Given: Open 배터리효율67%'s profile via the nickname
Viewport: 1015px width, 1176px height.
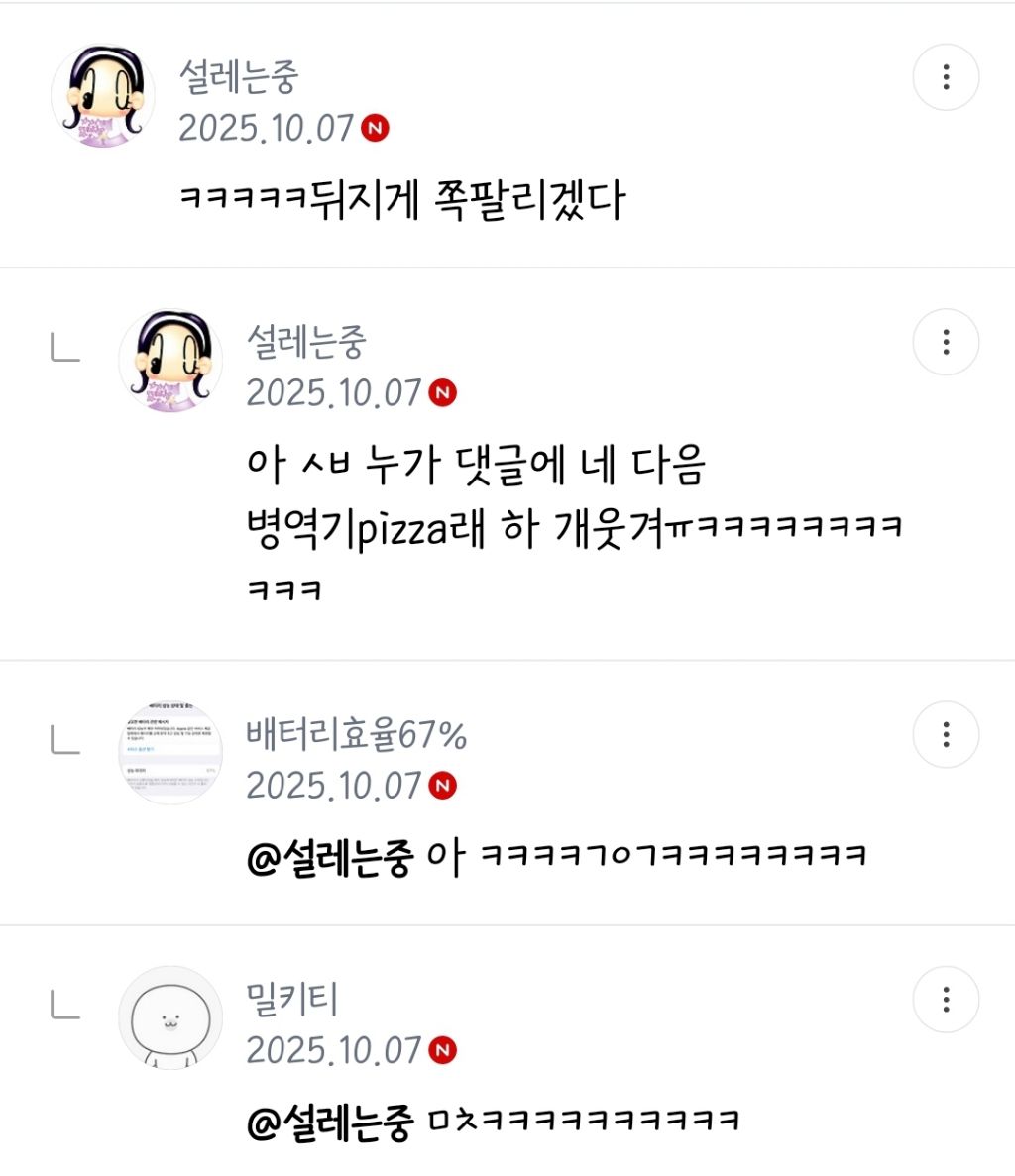Looking at the screenshot, I should point(356,735).
